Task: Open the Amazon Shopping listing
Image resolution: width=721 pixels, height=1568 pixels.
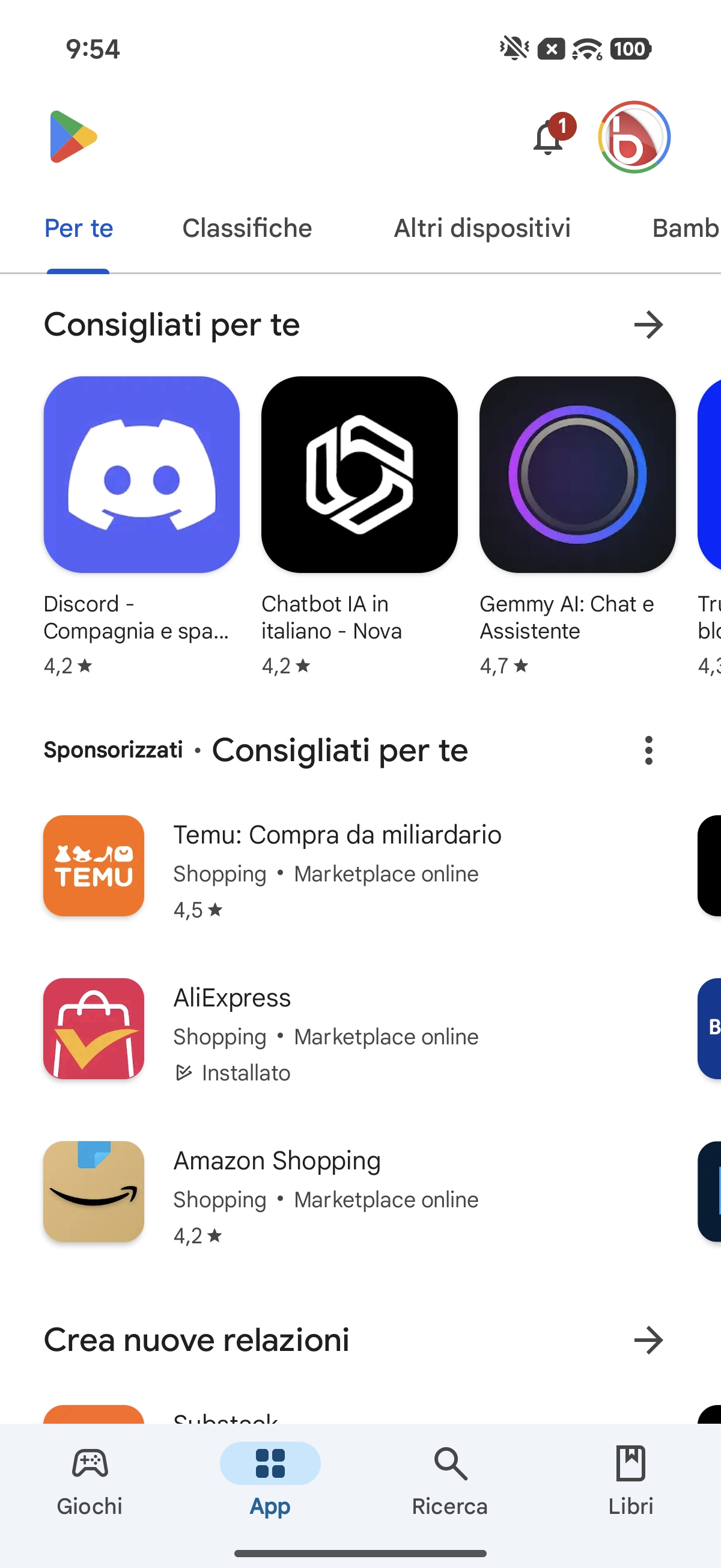Action: pos(326,1192)
